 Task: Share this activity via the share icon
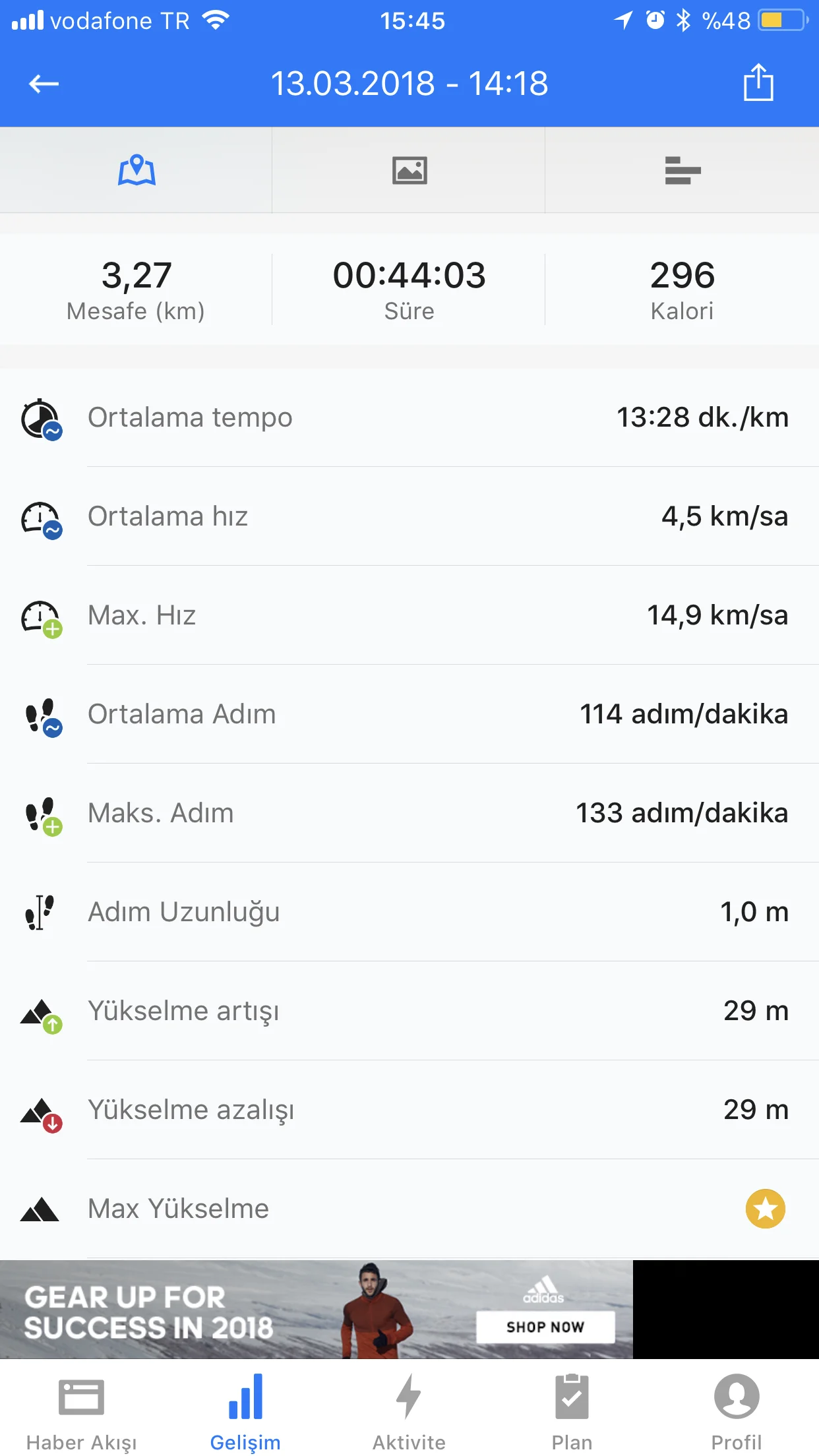(x=758, y=82)
